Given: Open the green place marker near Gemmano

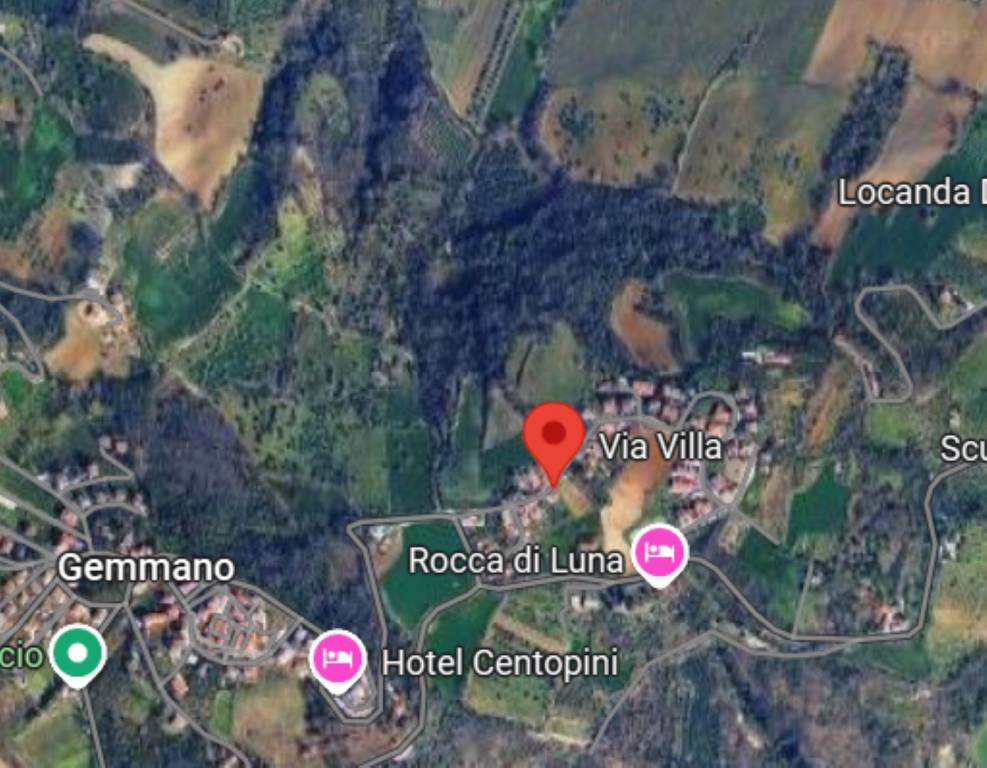Looking at the screenshot, I should 79,652.
